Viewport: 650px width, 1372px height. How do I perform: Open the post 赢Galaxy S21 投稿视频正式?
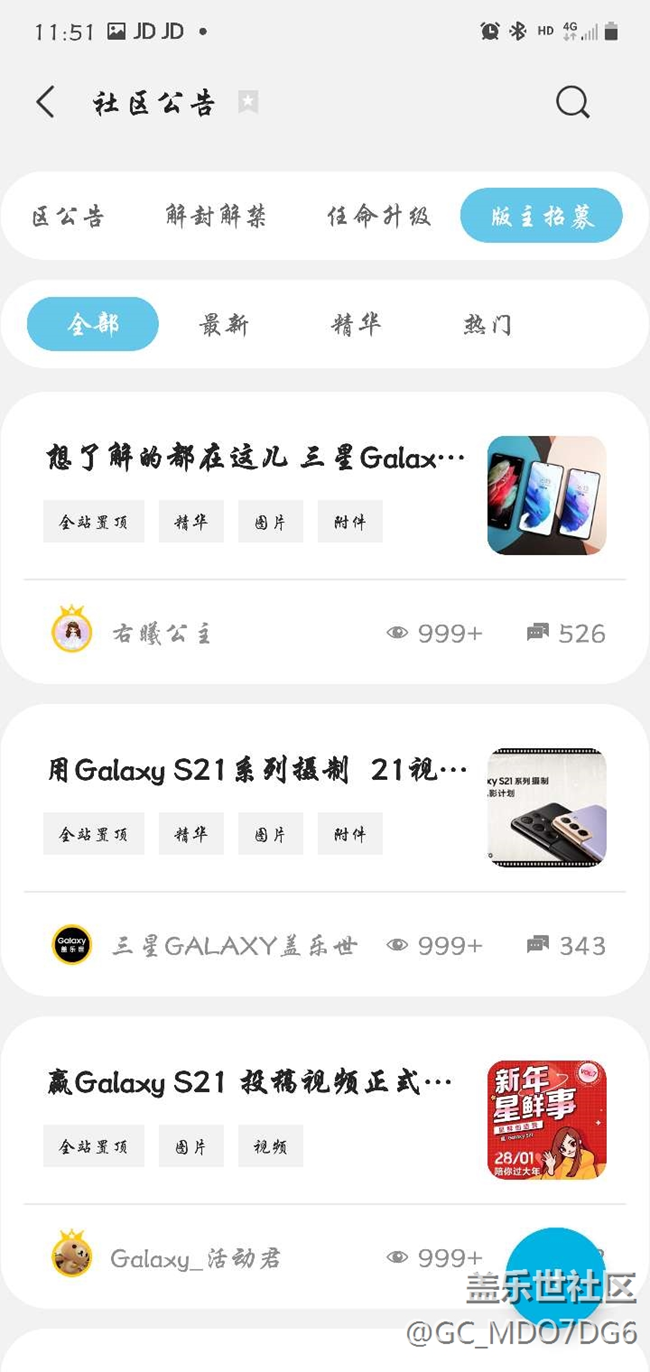(250, 1082)
